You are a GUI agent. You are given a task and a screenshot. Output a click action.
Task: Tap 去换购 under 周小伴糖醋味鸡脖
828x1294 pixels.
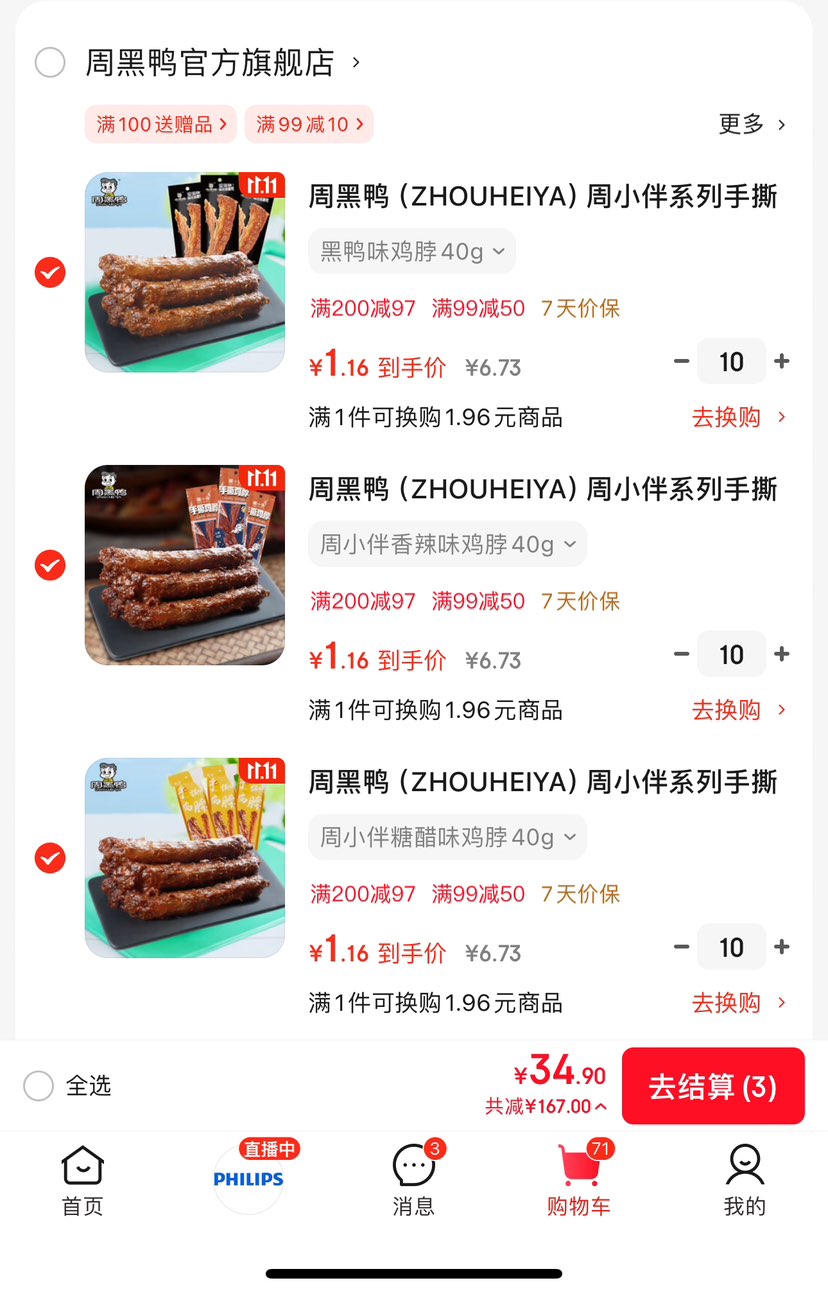coord(739,1003)
